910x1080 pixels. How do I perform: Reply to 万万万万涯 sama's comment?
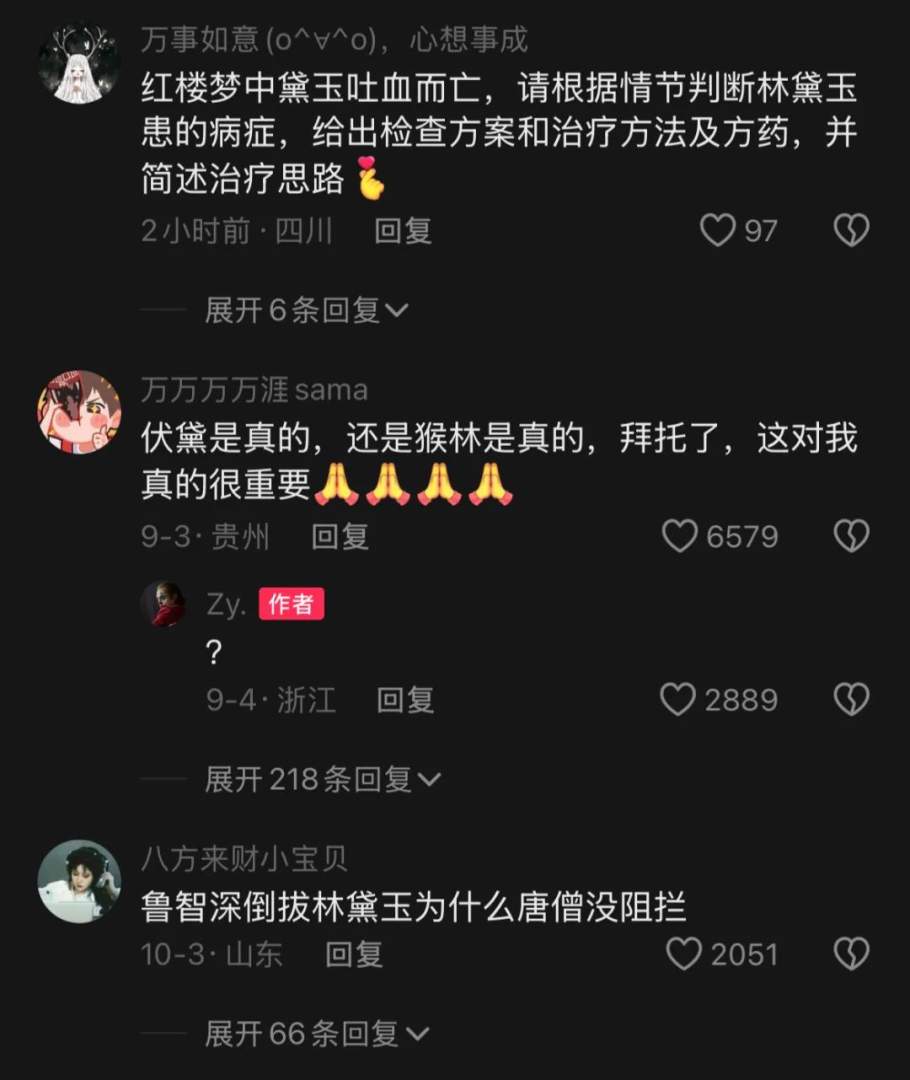[x=340, y=537]
